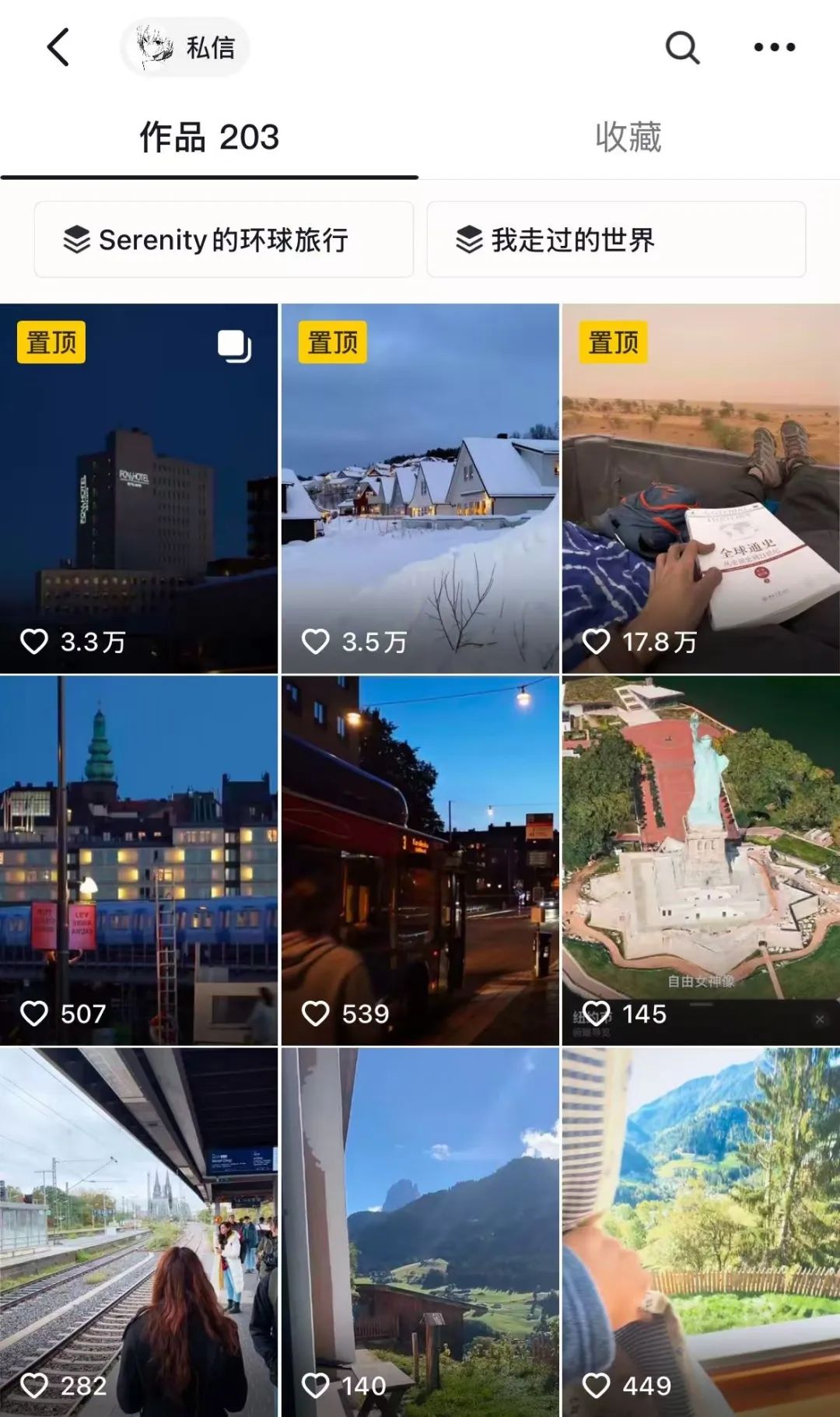This screenshot has width=840, height=1417.
Task: Open the blue train post with 507 likes
Action: click(x=138, y=860)
